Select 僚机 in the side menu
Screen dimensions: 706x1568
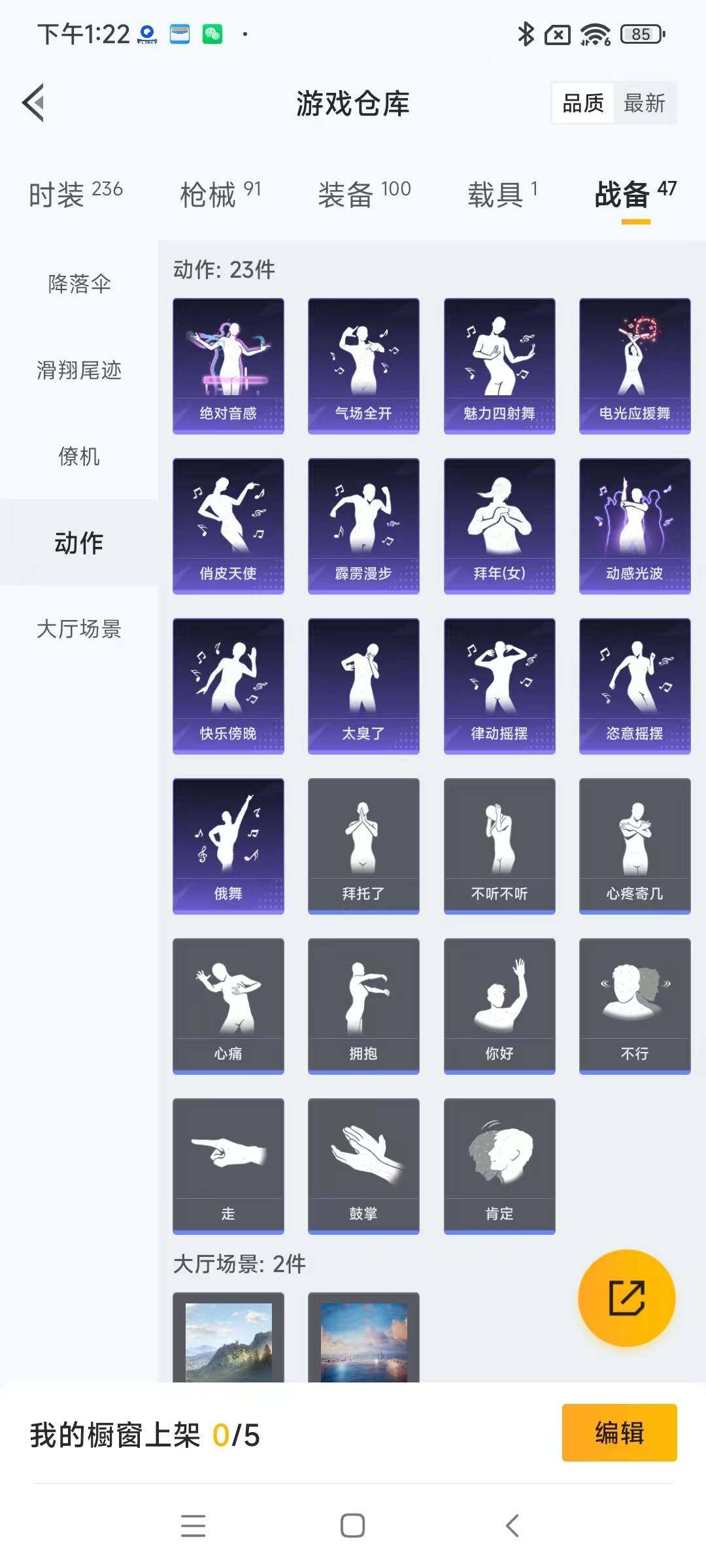(x=79, y=457)
